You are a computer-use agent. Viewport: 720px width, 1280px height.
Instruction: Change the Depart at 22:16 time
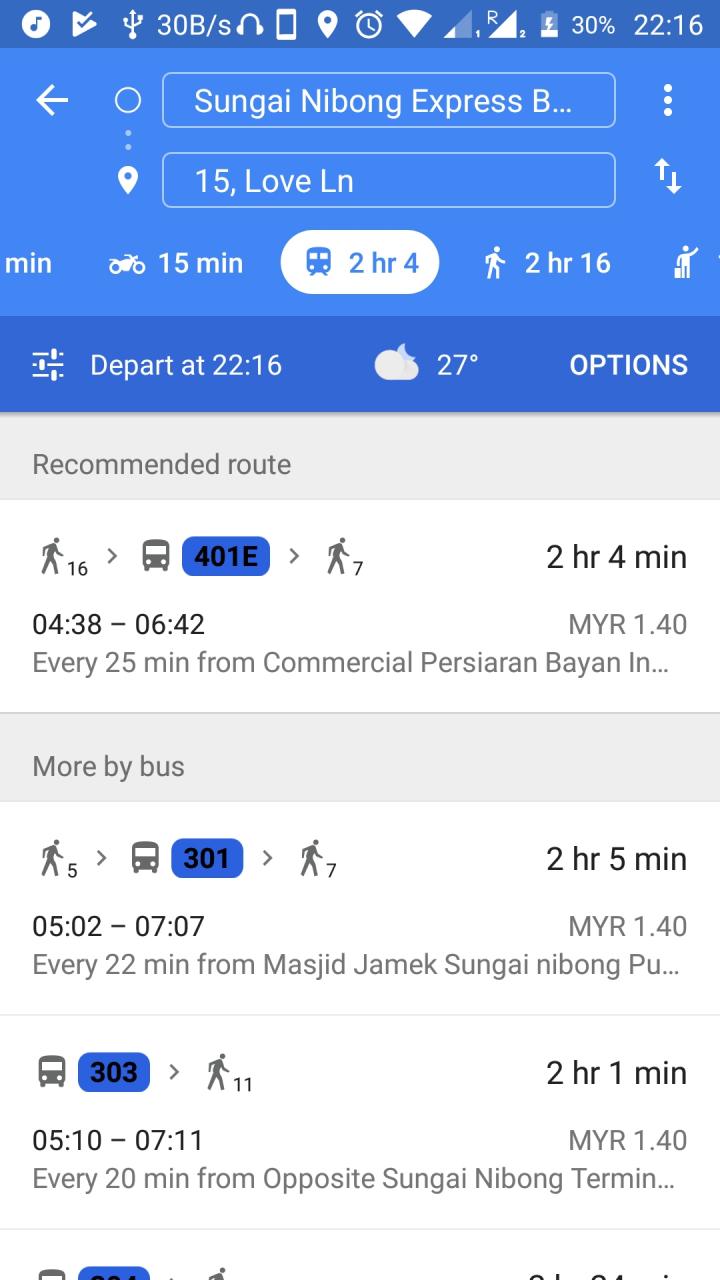[158, 365]
